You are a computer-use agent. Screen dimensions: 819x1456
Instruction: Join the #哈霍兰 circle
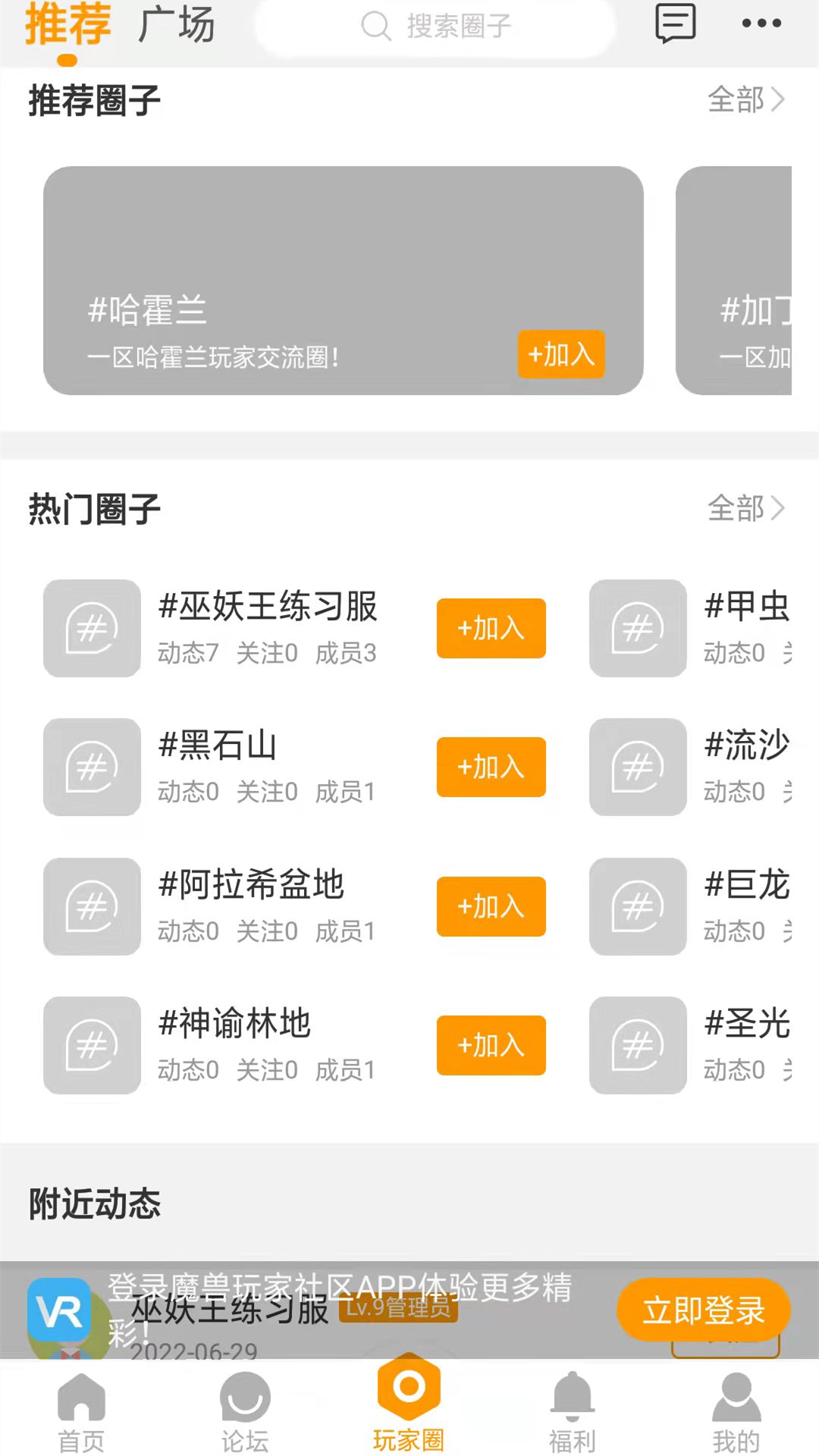[561, 354]
